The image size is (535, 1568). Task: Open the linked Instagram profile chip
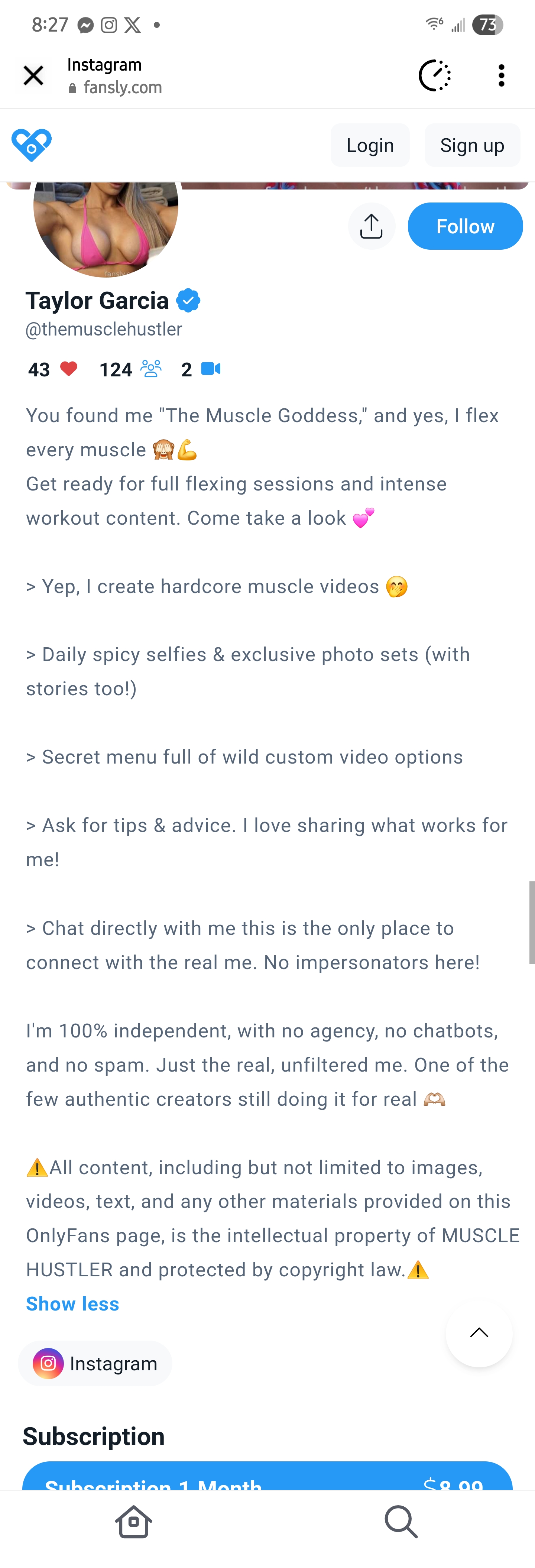(95, 1363)
